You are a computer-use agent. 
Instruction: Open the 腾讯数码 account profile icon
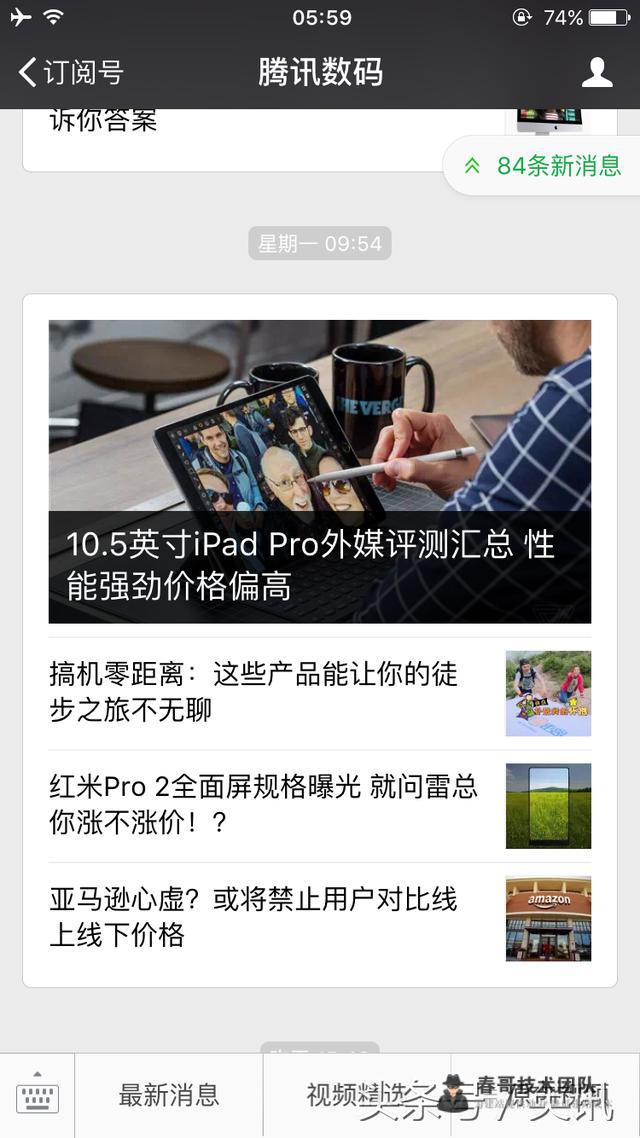click(x=597, y=72)
